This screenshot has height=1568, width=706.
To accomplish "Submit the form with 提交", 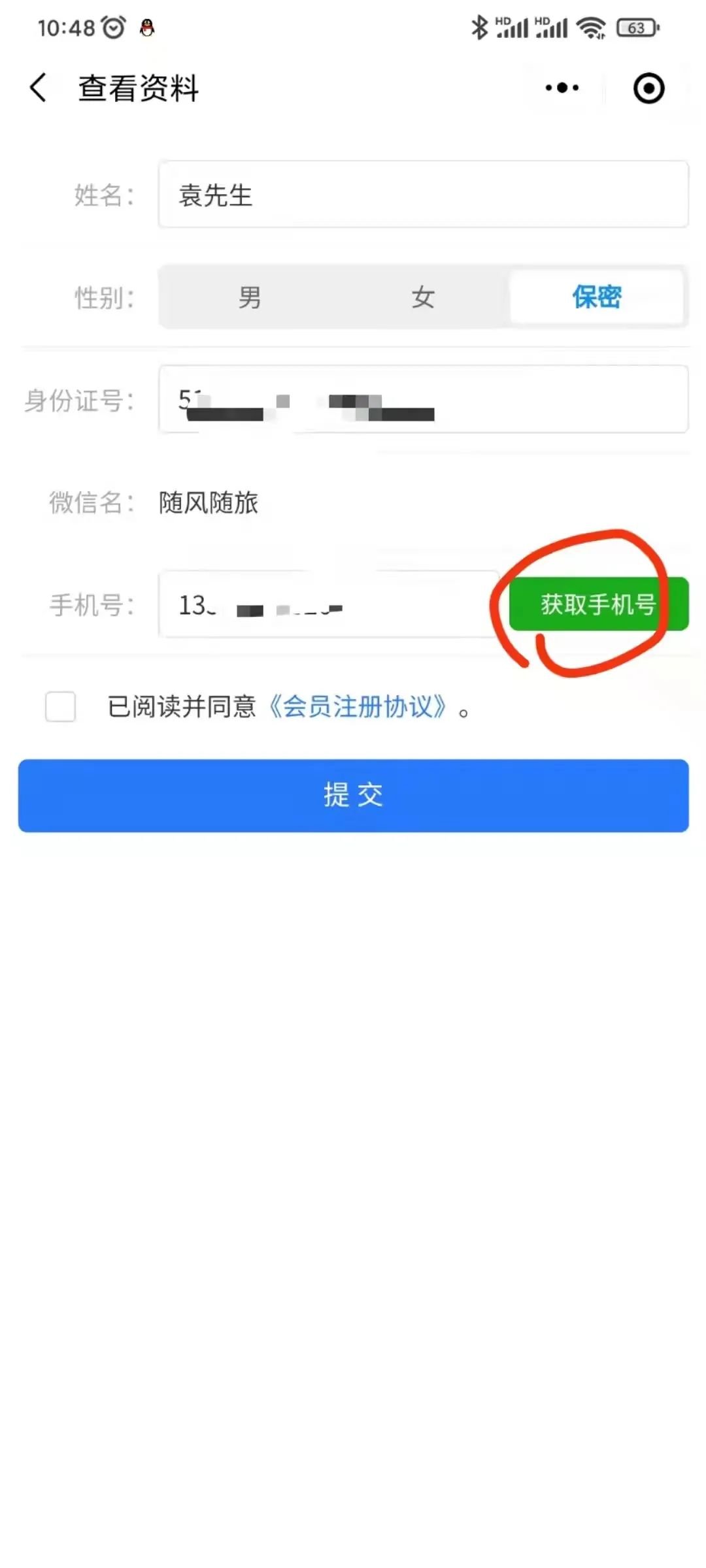I will (x=353, y=795).
